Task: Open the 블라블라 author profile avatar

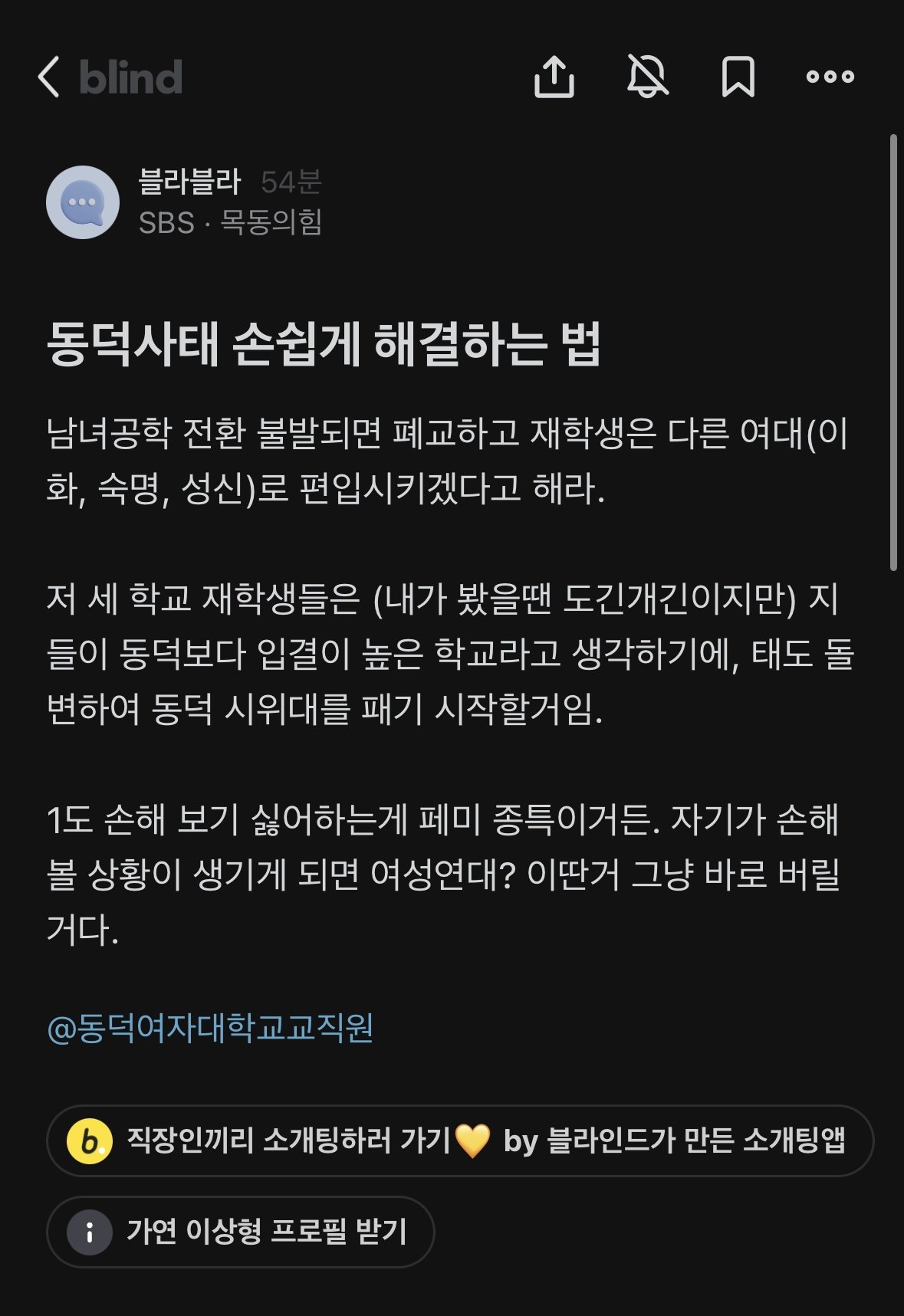Action: point(83,202)
